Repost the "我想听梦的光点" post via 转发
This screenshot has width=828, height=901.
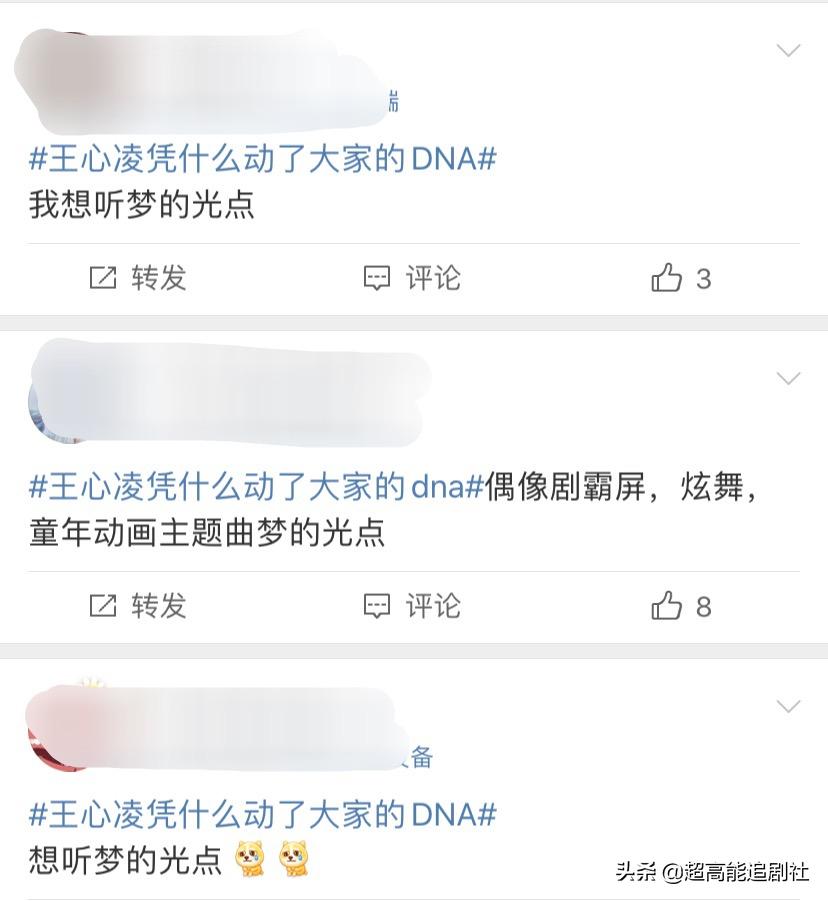coord(138,278)
